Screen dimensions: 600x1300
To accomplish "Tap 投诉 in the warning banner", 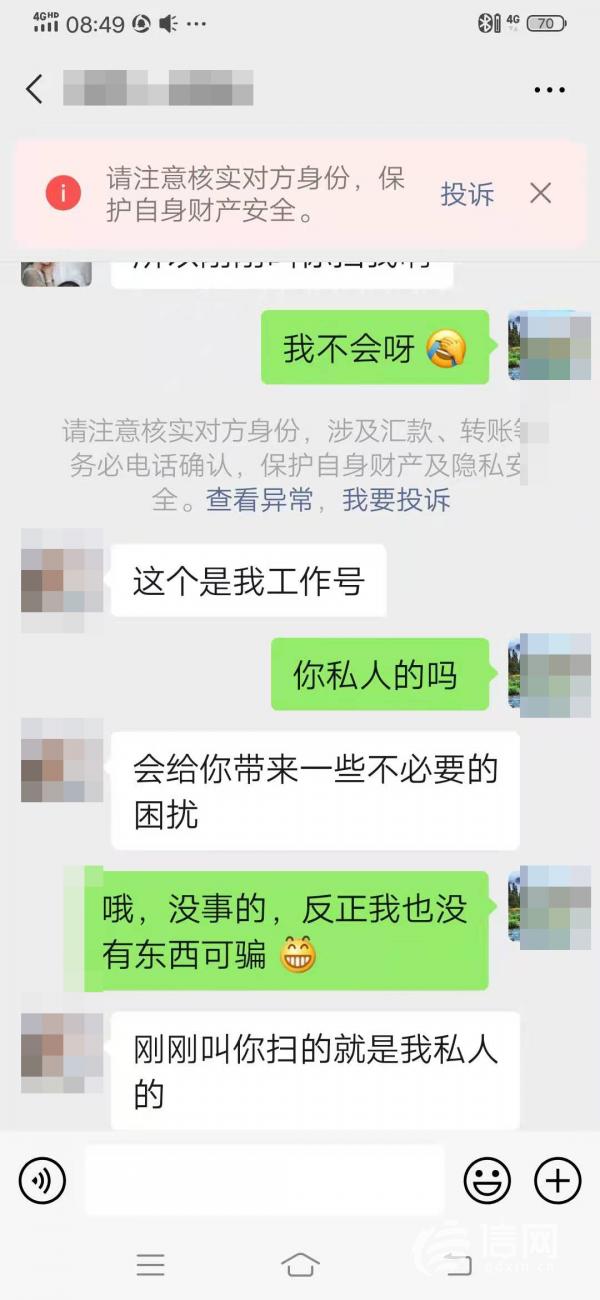I will click(467, 194).
